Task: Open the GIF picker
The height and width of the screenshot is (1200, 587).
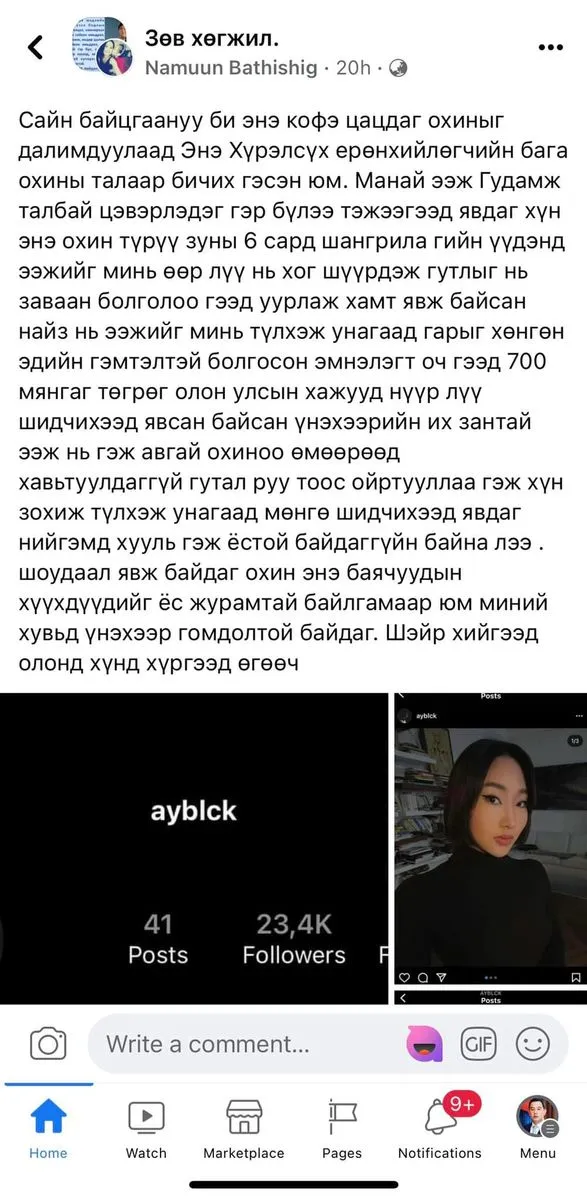Action: coord(478,1045)
